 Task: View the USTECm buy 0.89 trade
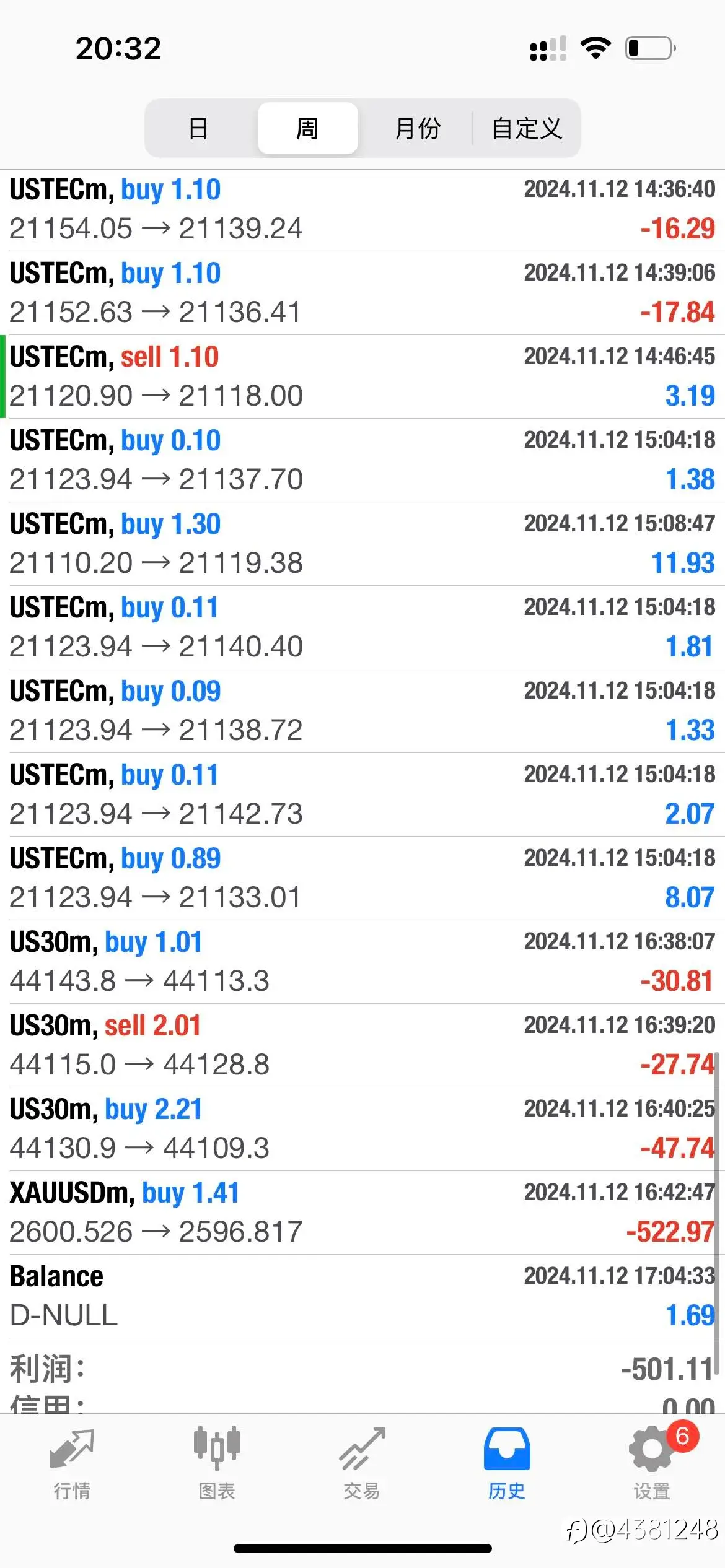point(362,878)
